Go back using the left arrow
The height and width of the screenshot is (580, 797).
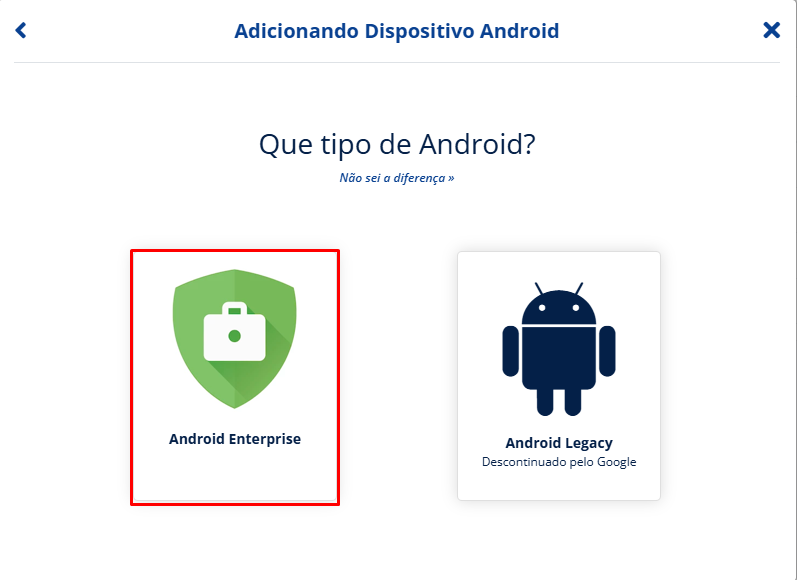coord(21,30)
